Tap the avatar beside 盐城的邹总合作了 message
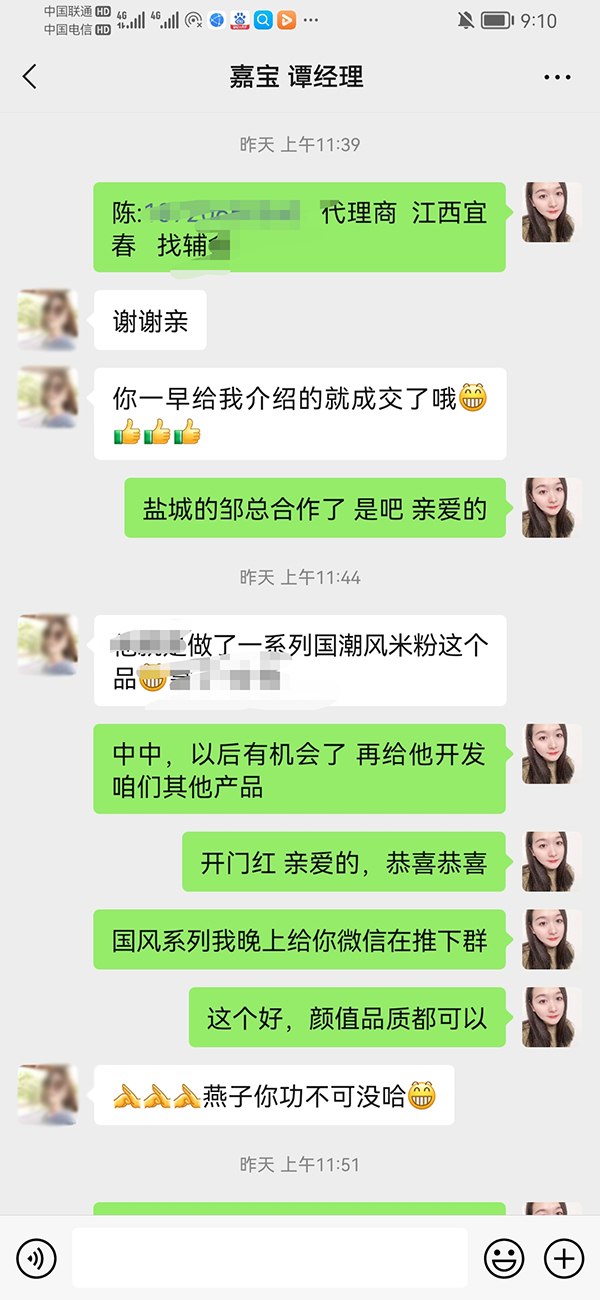This screenshot has width=600, height=1300. click(552, 508)
